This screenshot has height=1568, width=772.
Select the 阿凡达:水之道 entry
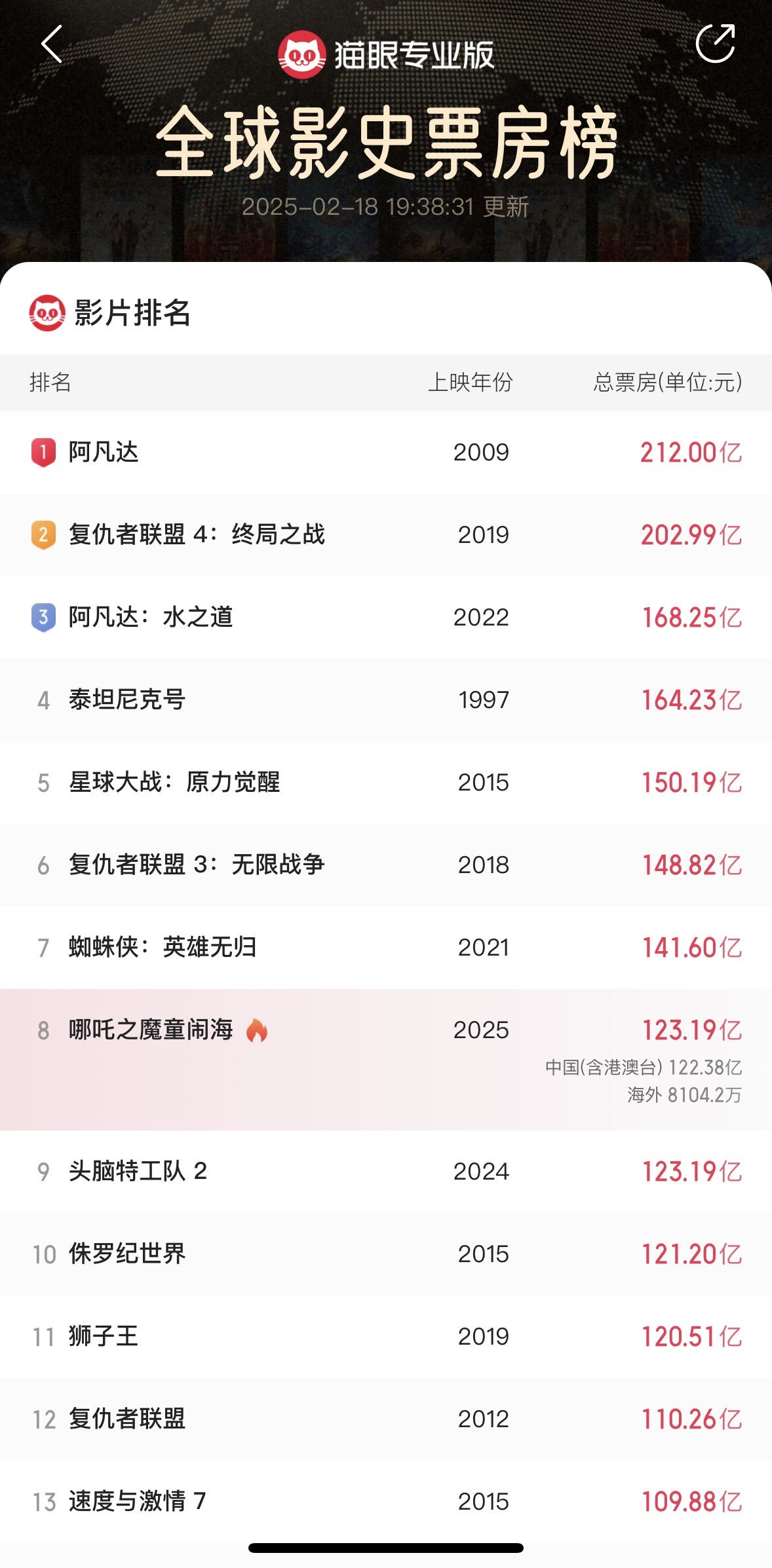coord(151,617)
